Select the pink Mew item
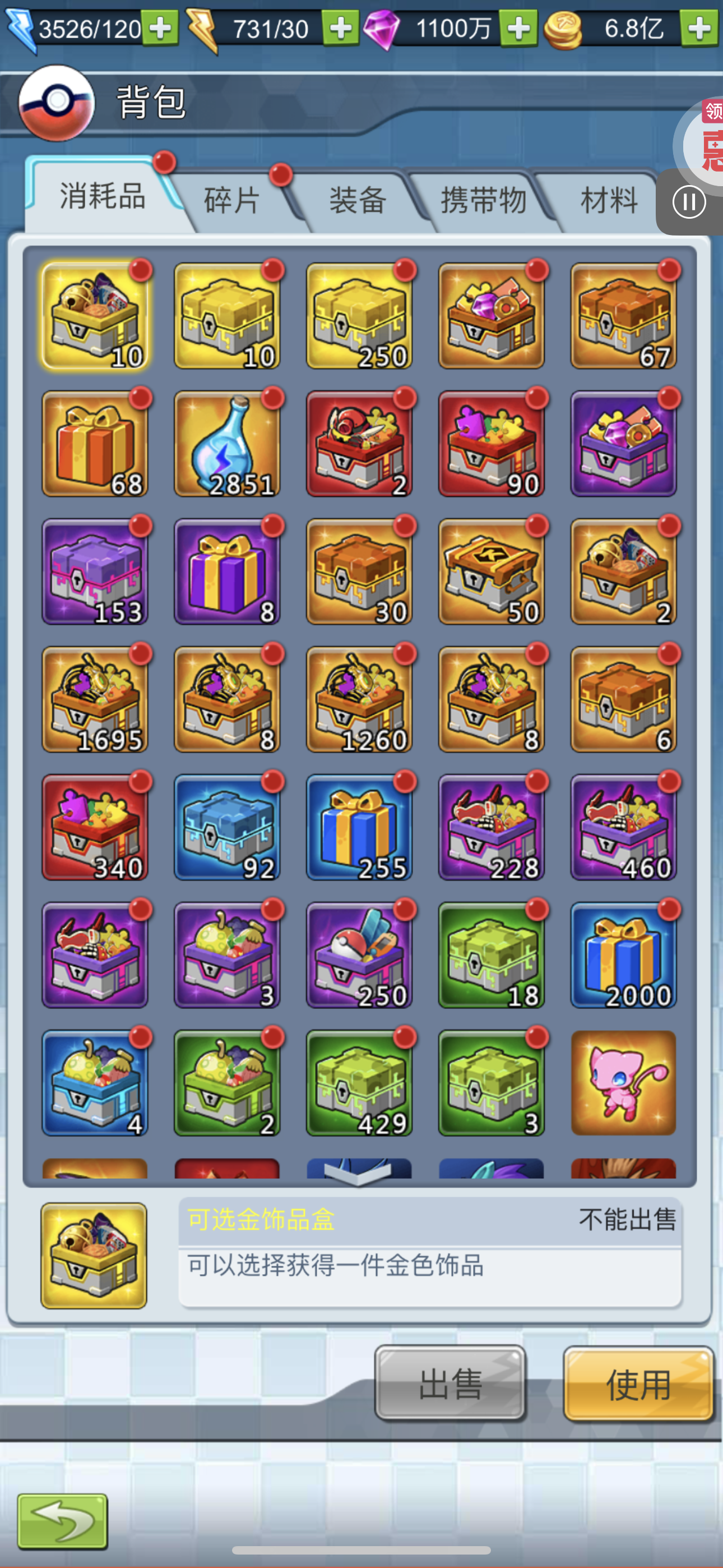 [623, 1083]
